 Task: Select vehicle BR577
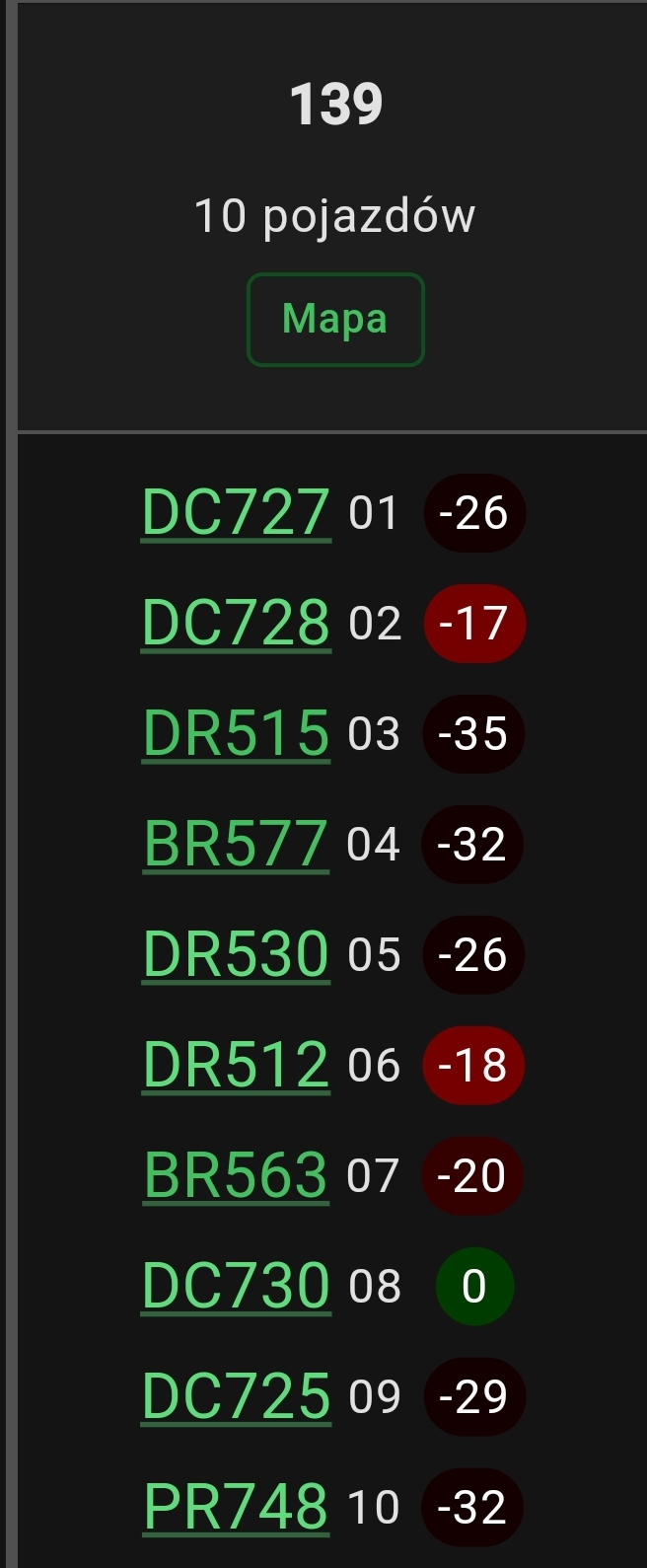click(x=236, y=845)
